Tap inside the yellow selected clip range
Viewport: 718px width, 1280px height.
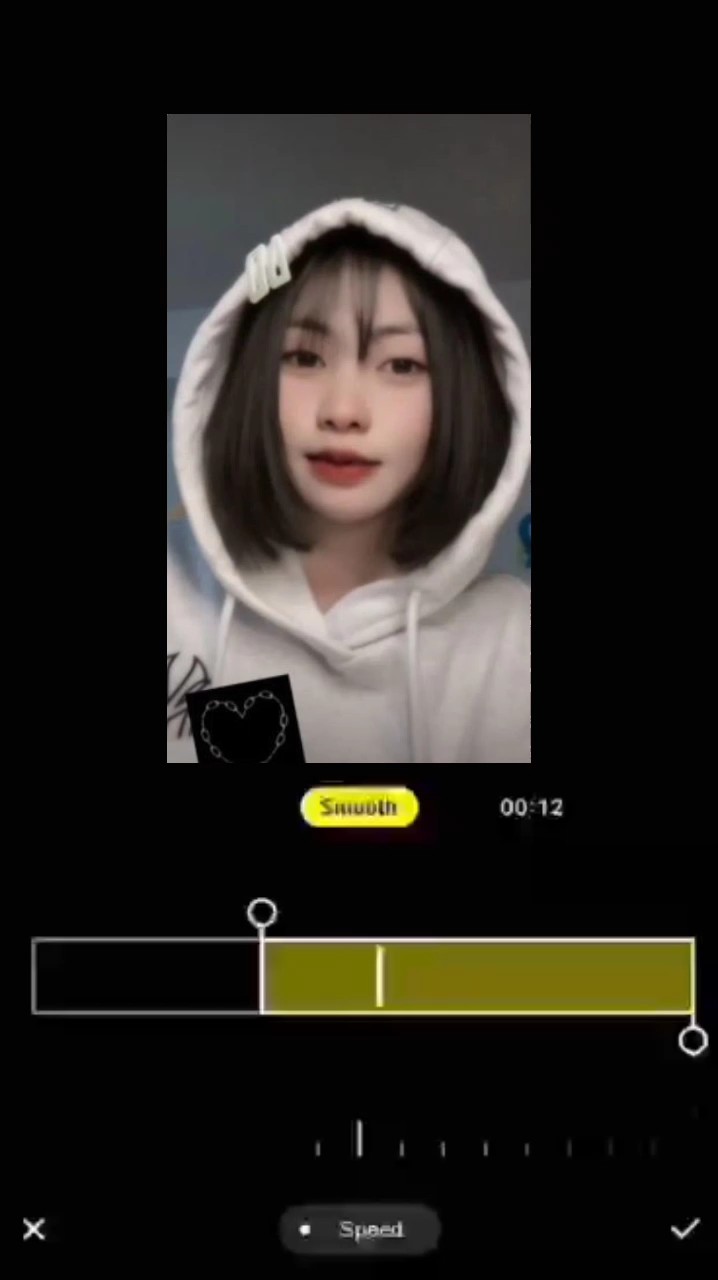[478, 977]
